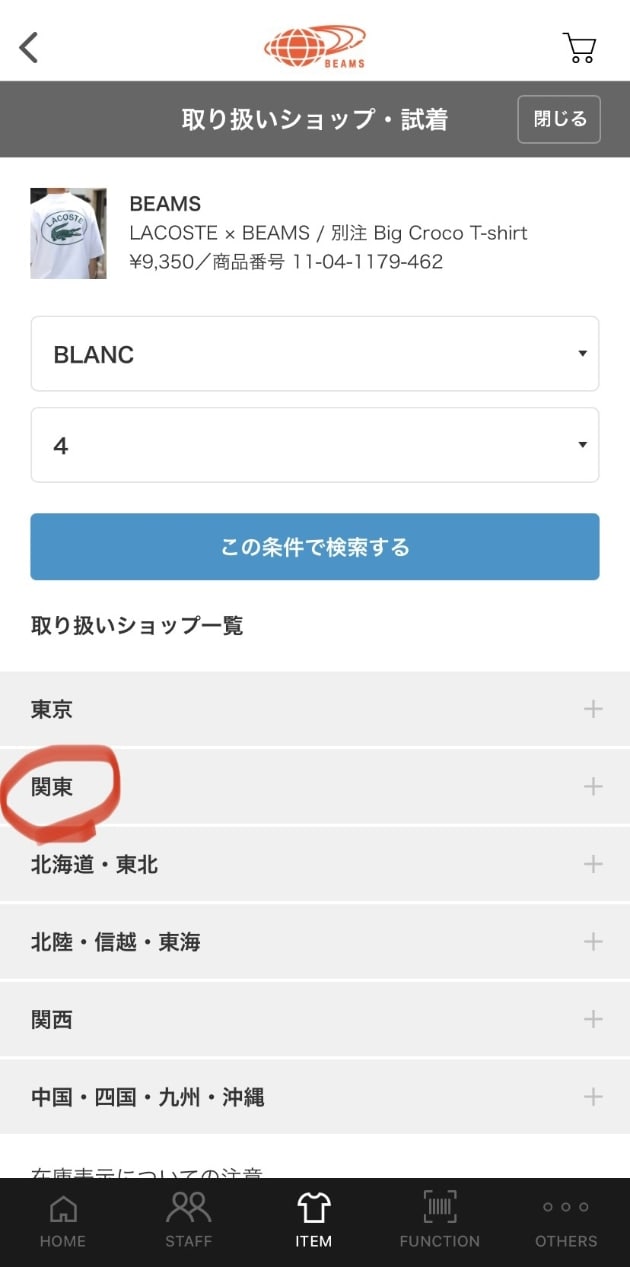Select the ITEM tab

[x=314, y=1222]
